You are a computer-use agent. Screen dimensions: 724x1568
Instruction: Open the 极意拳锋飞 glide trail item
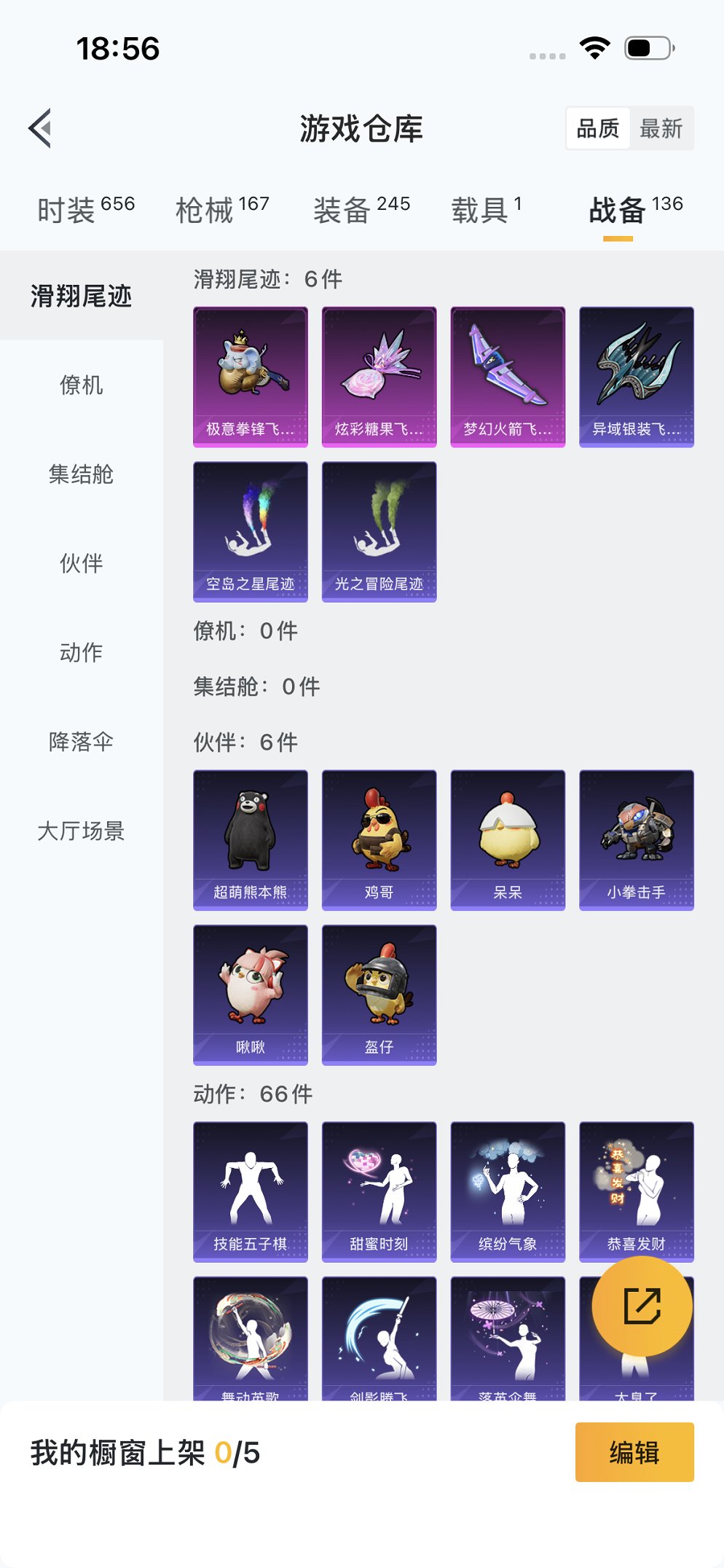coord(250,376)
